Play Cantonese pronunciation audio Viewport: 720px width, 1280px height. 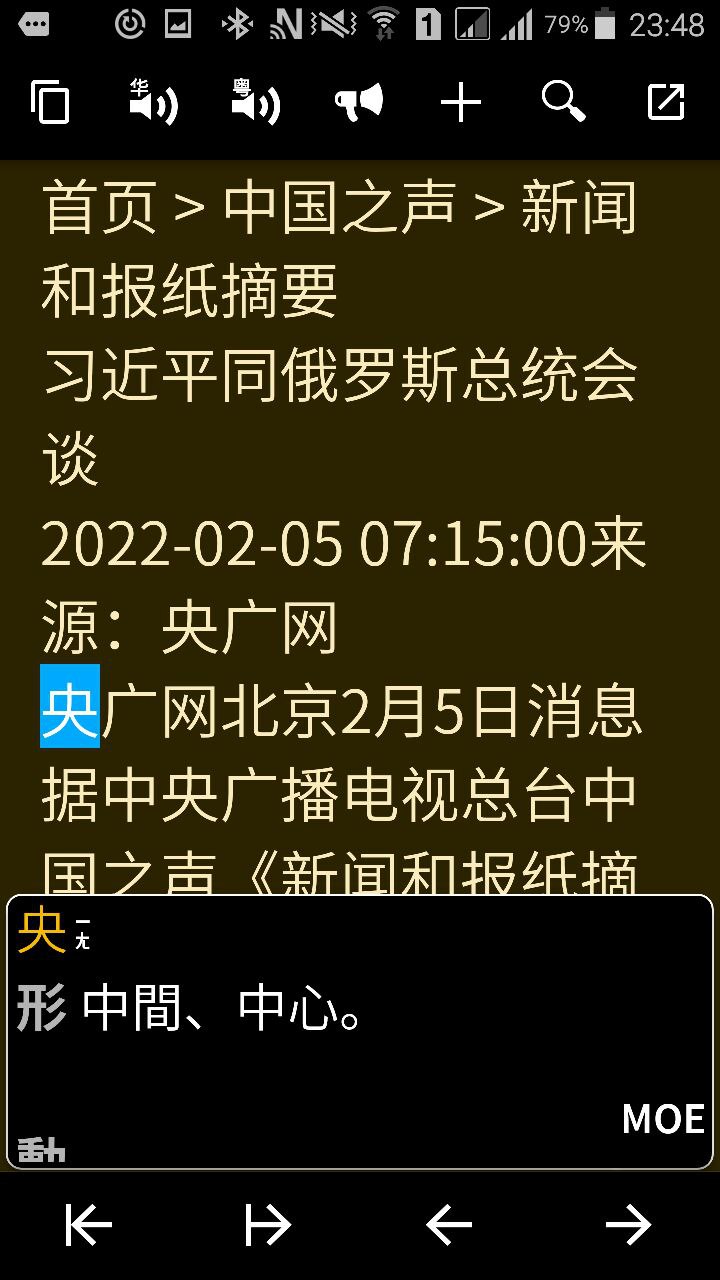coord(256,102)
